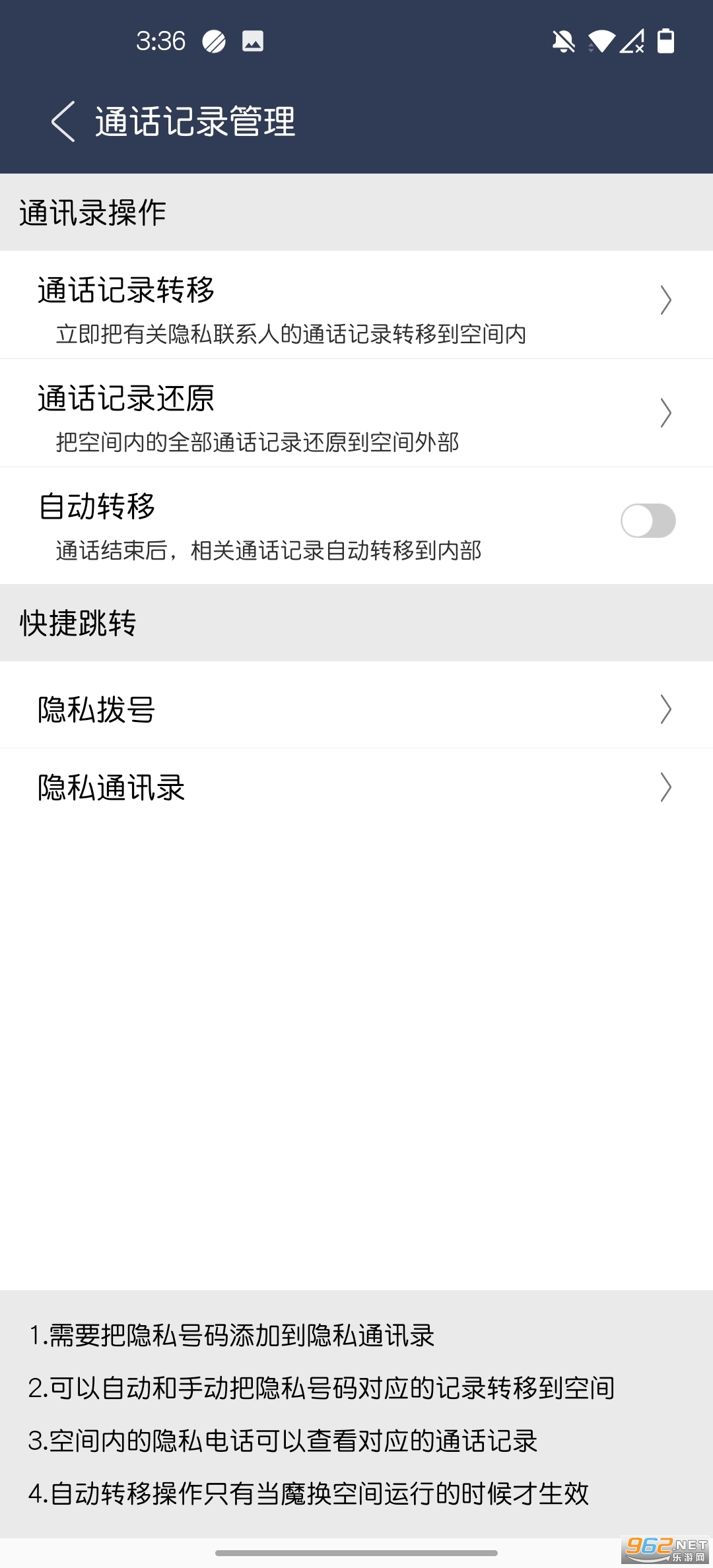
Task: Open 隐私通讯录 shortcut
Action: tap(356, 787)
